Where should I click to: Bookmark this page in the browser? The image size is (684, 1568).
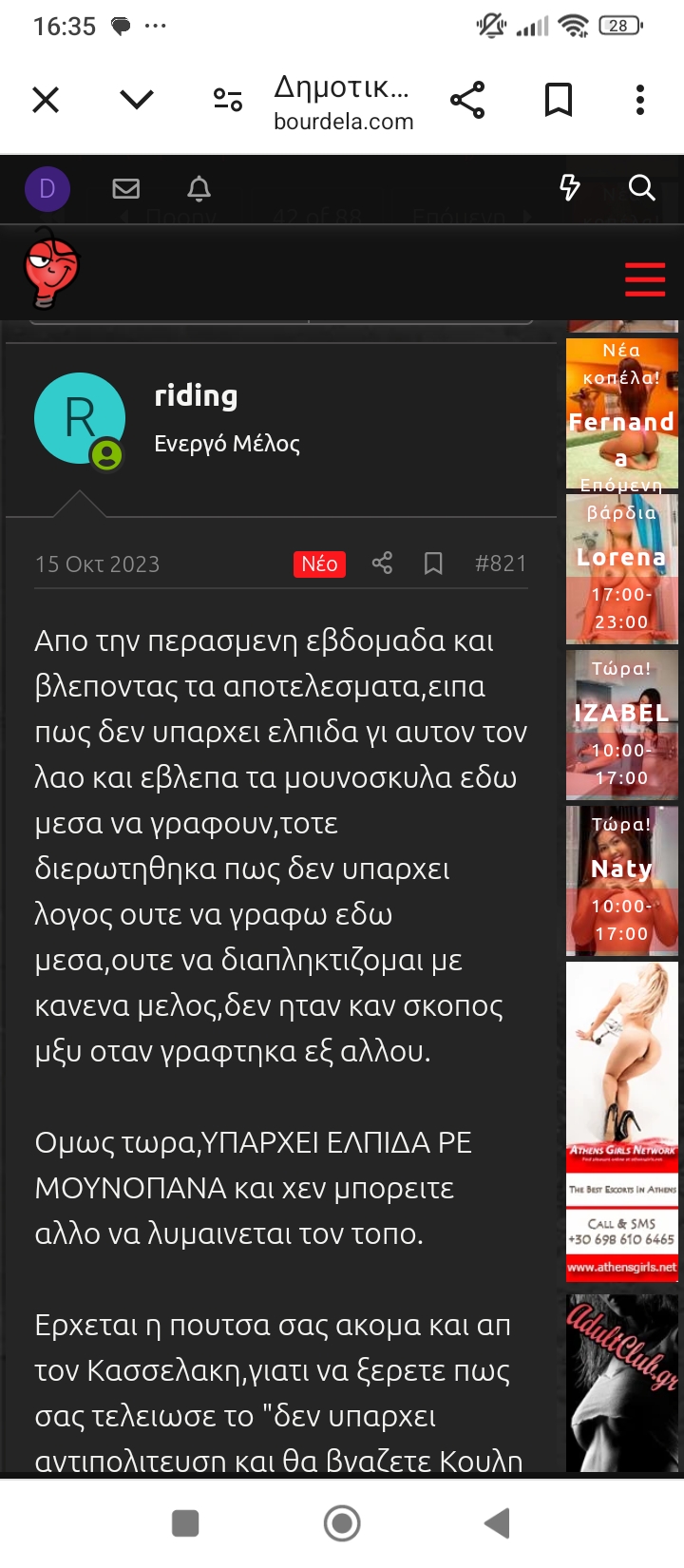[x=558, y=100]
